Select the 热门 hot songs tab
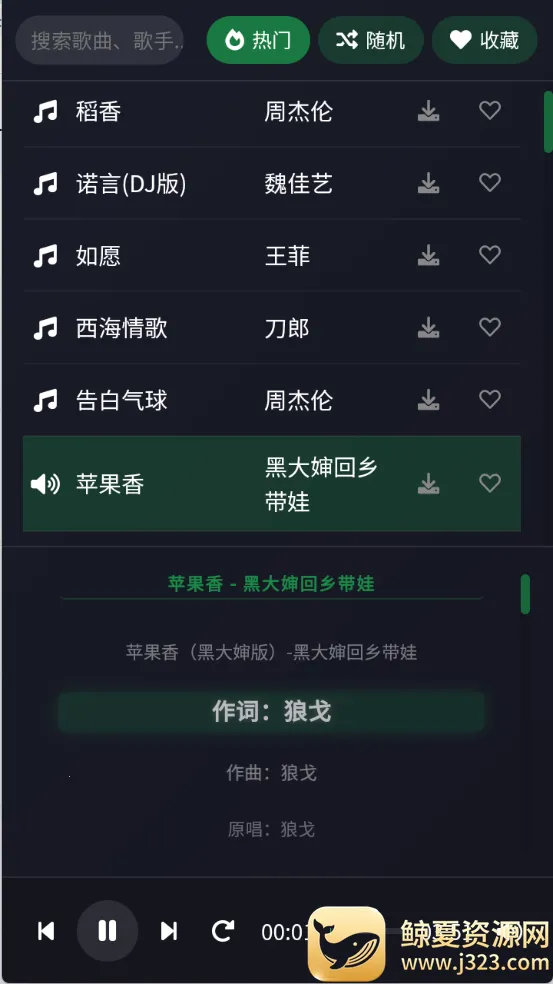 click(x=258, y=41)
